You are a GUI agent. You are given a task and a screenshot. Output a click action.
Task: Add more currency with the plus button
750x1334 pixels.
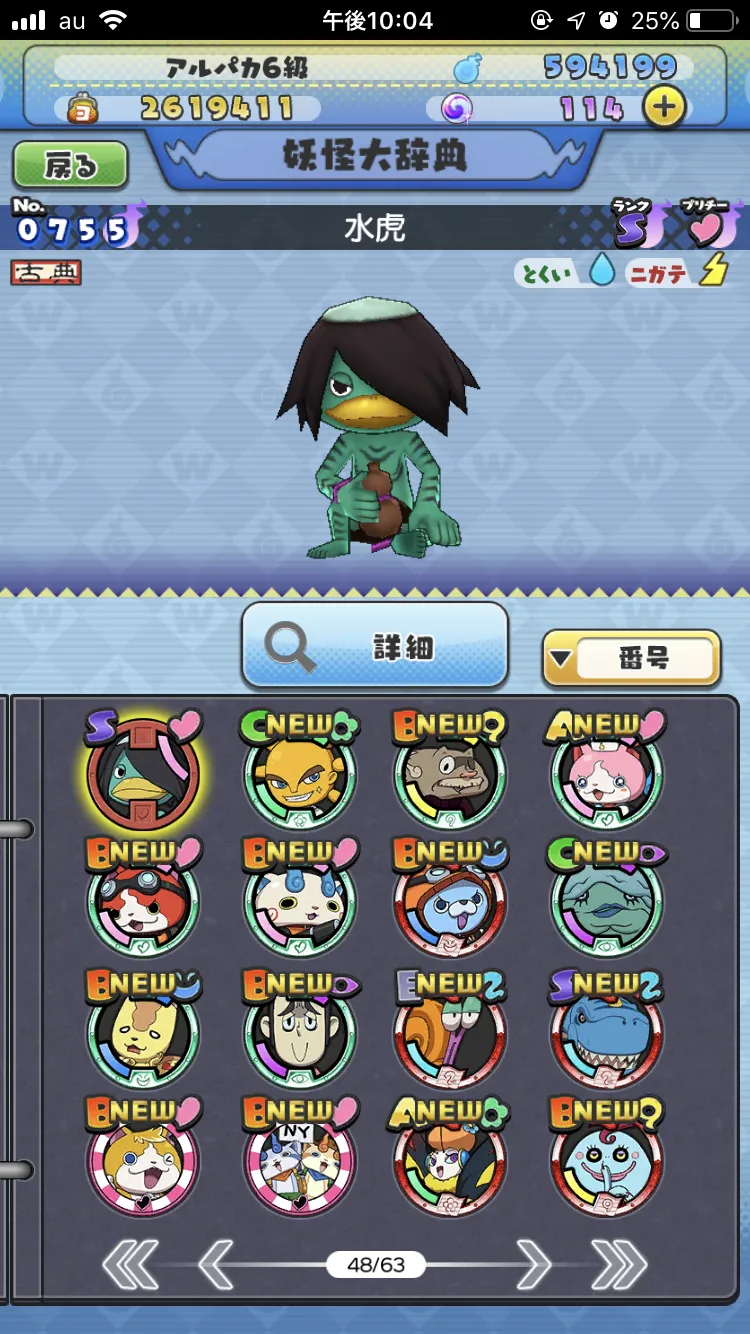tap(663, 107)
